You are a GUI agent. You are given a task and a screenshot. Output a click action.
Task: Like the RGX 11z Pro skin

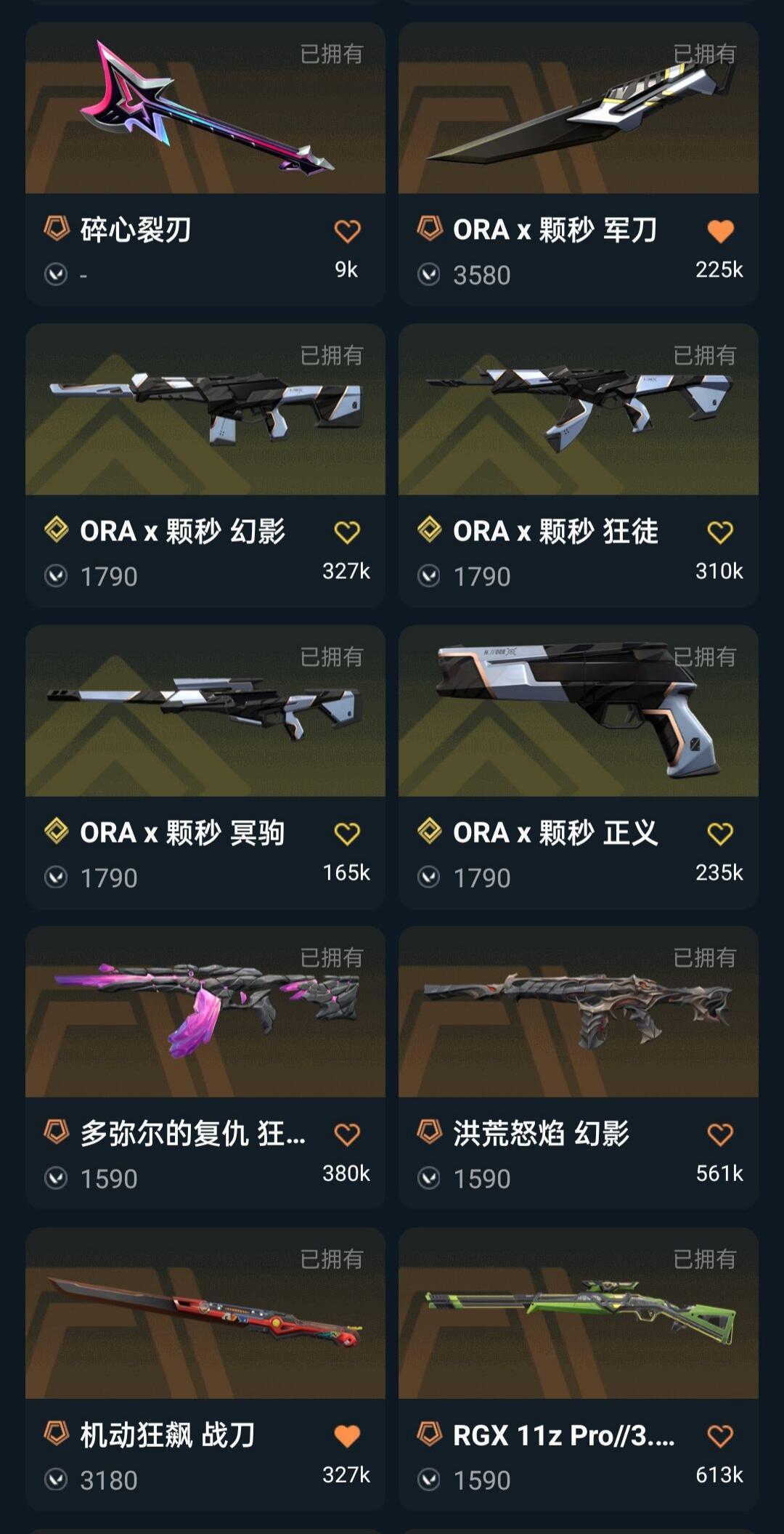pos(720,1436)
